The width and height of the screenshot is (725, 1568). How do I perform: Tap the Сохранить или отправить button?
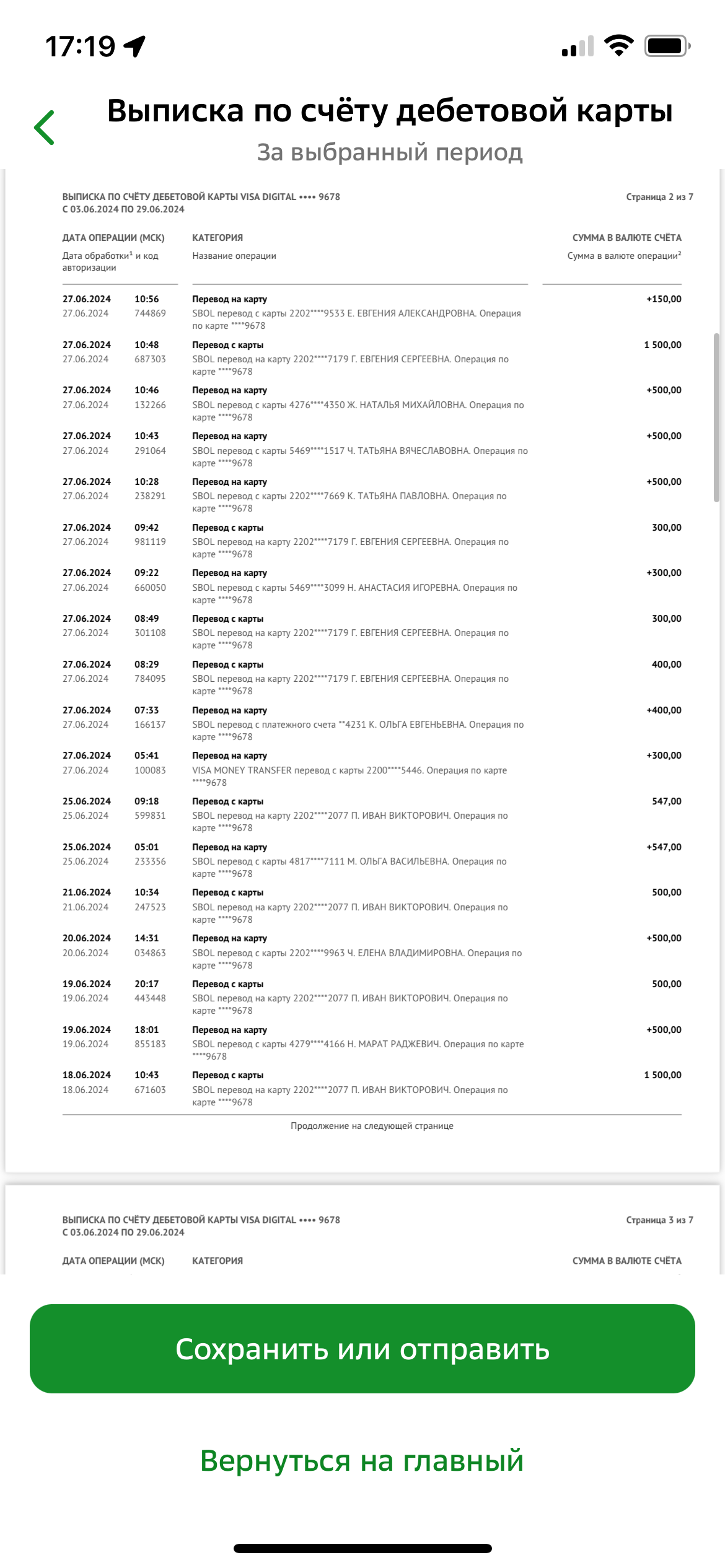362,1349
